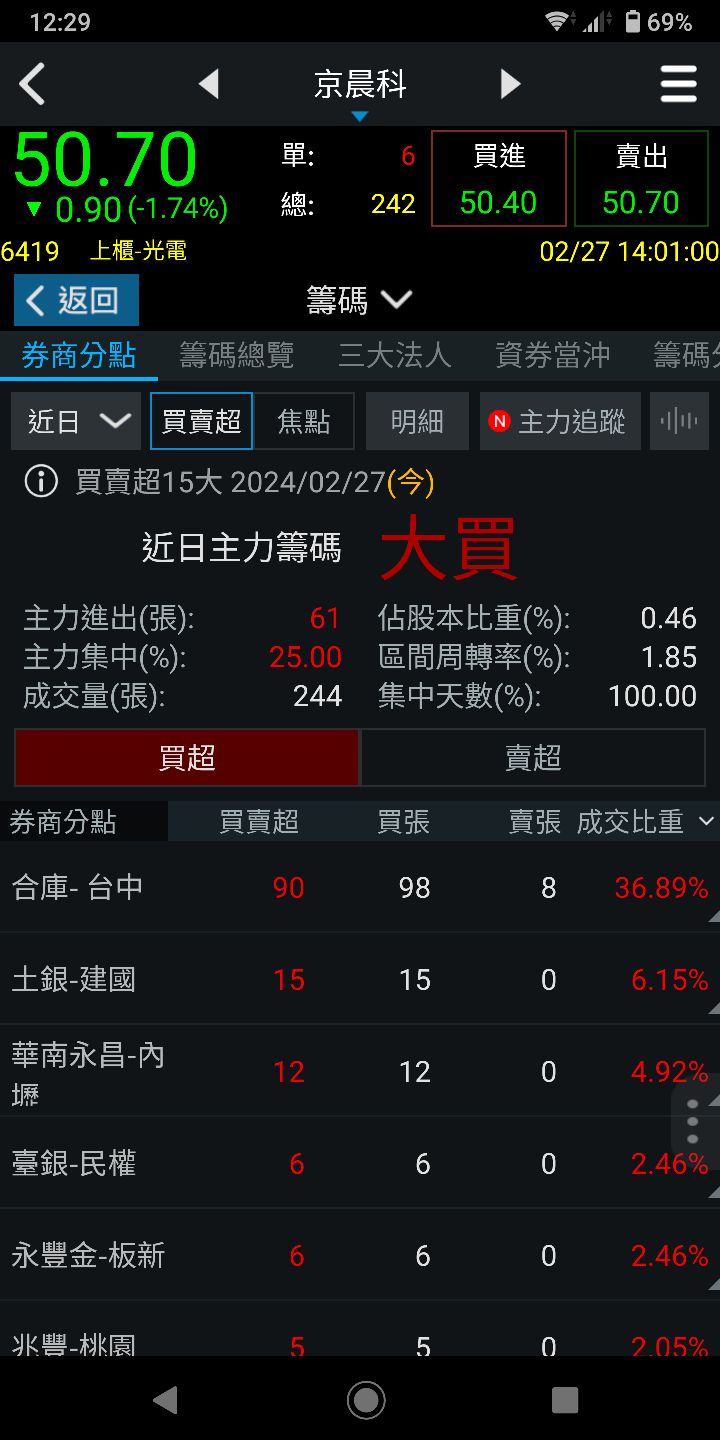The image size is (720, 1440).
Task: Sort by 成交比重 column
Action: coord(645,822)
